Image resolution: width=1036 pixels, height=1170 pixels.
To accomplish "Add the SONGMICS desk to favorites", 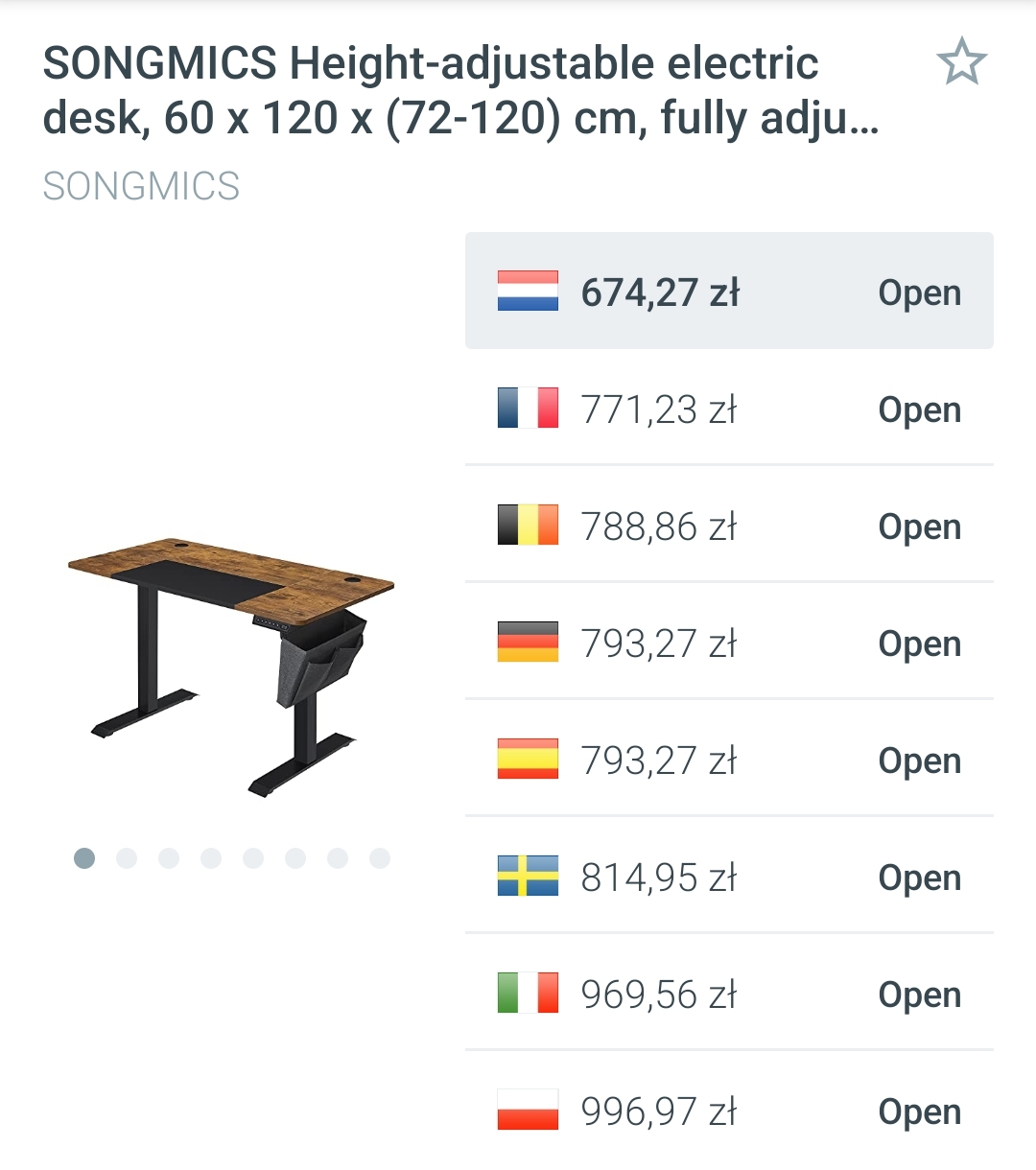I will 961,63.
